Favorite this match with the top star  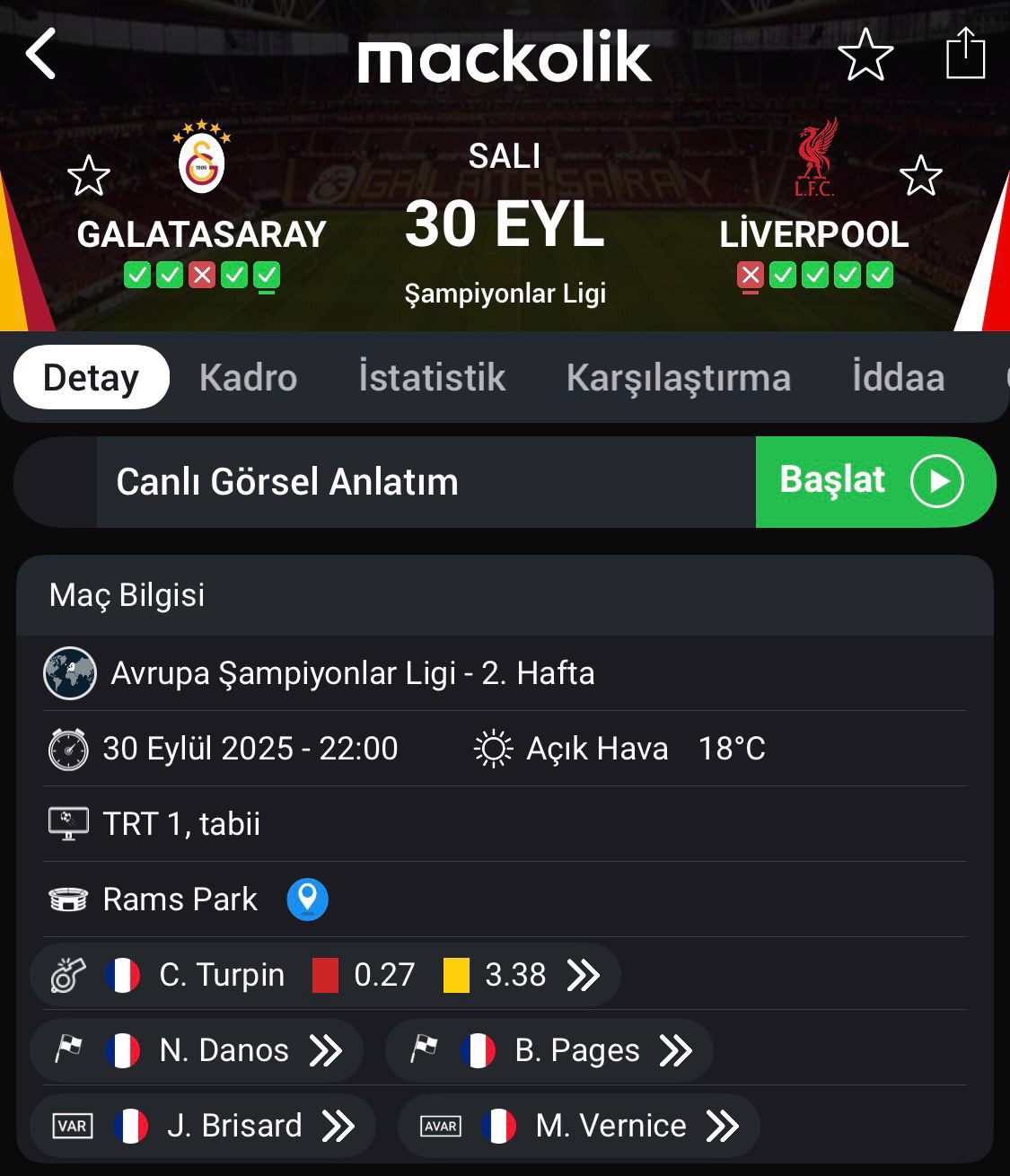click(x=865, y=55)
